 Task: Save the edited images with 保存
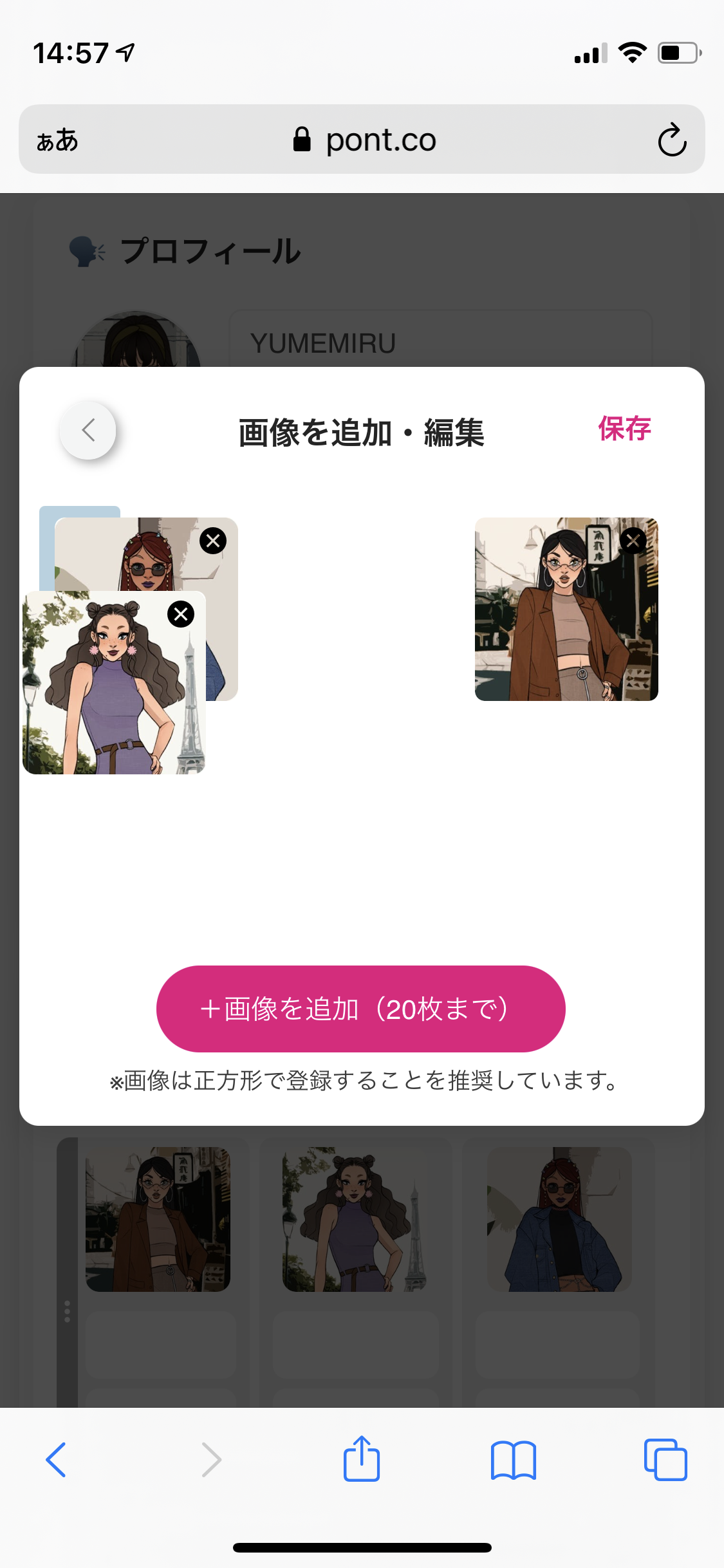coord(624,429)
